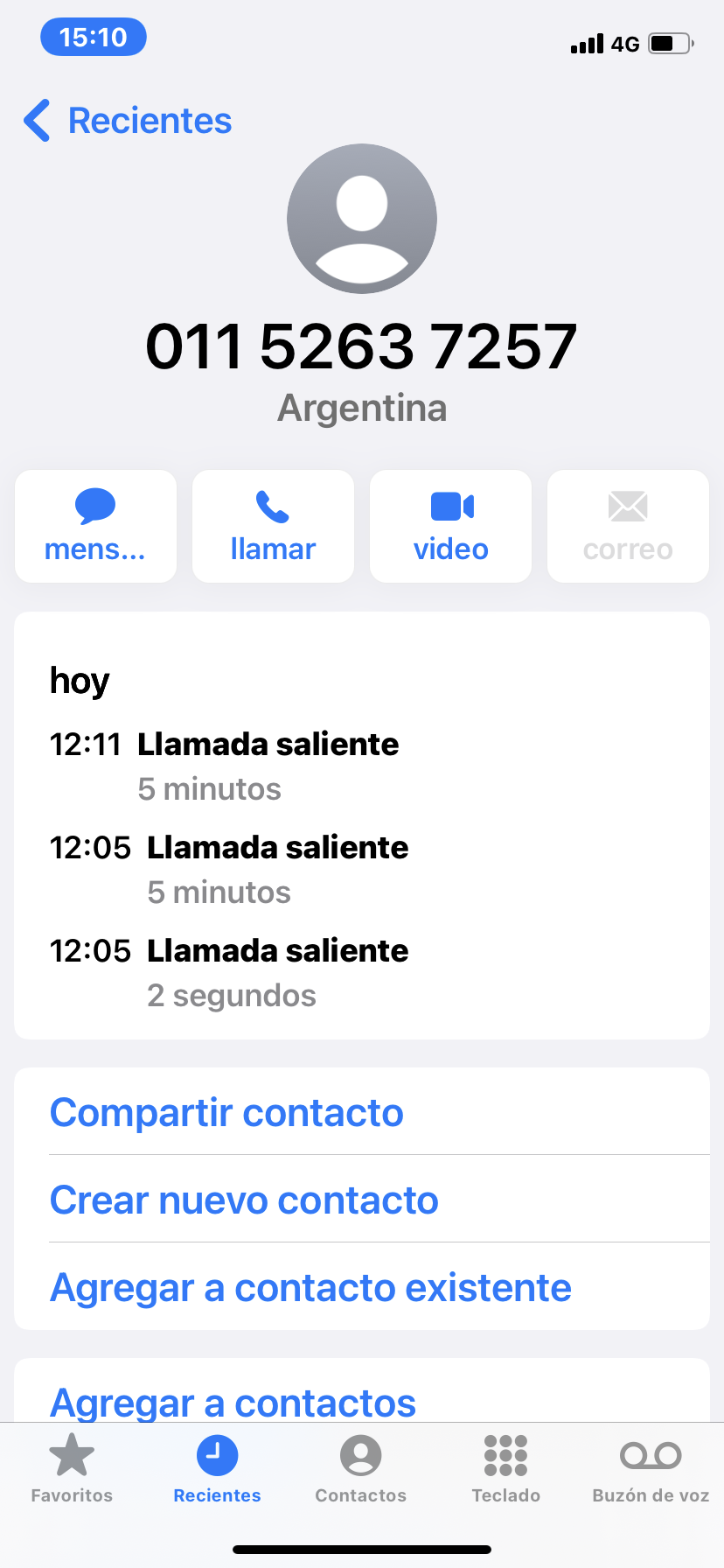The width and height of the screenshot is (724, 1568).
Task: Send a message to this number
Action: [95, 526]
